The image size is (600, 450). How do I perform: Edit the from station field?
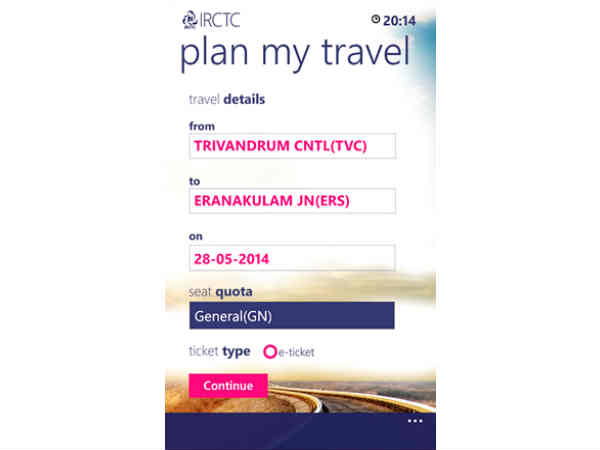pos(292,146)
